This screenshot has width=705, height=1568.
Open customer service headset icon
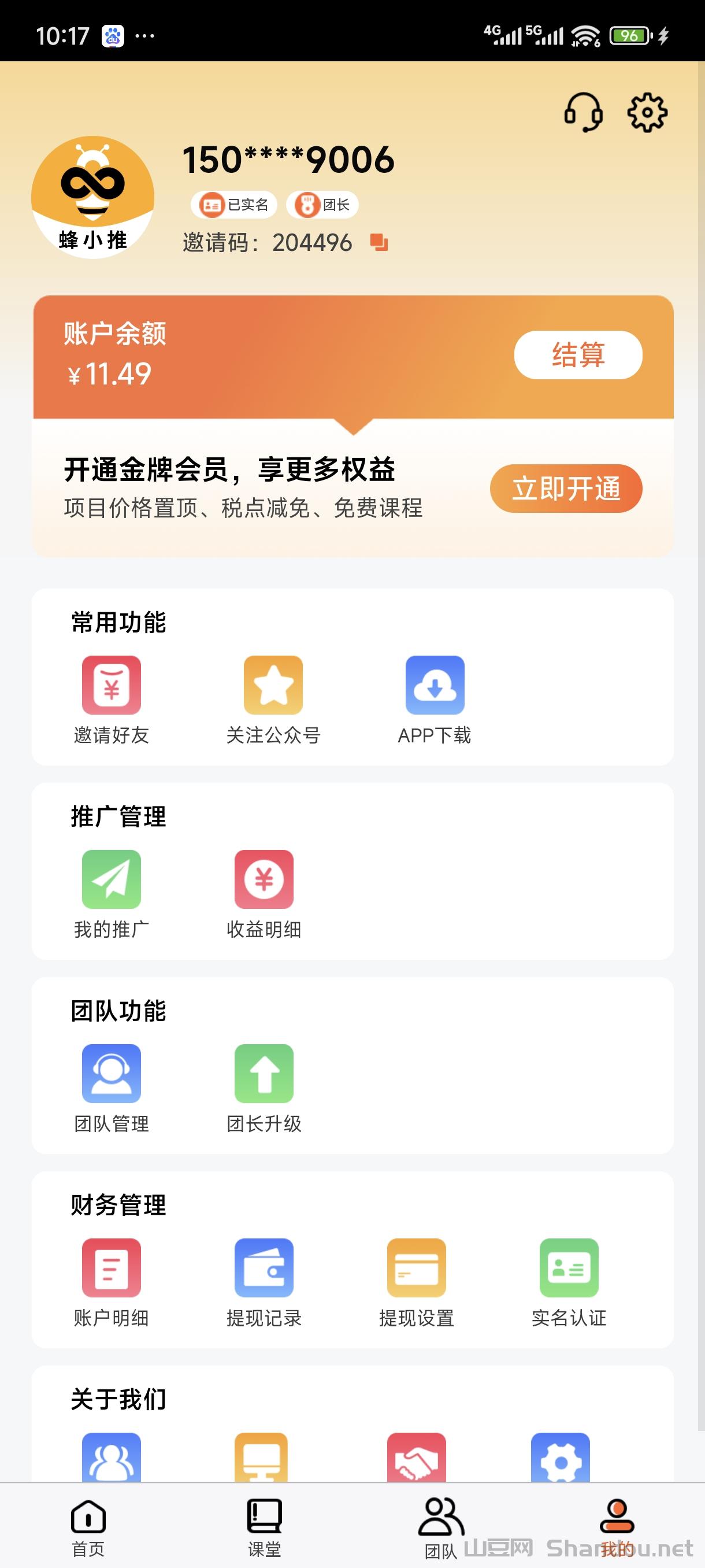582,112
